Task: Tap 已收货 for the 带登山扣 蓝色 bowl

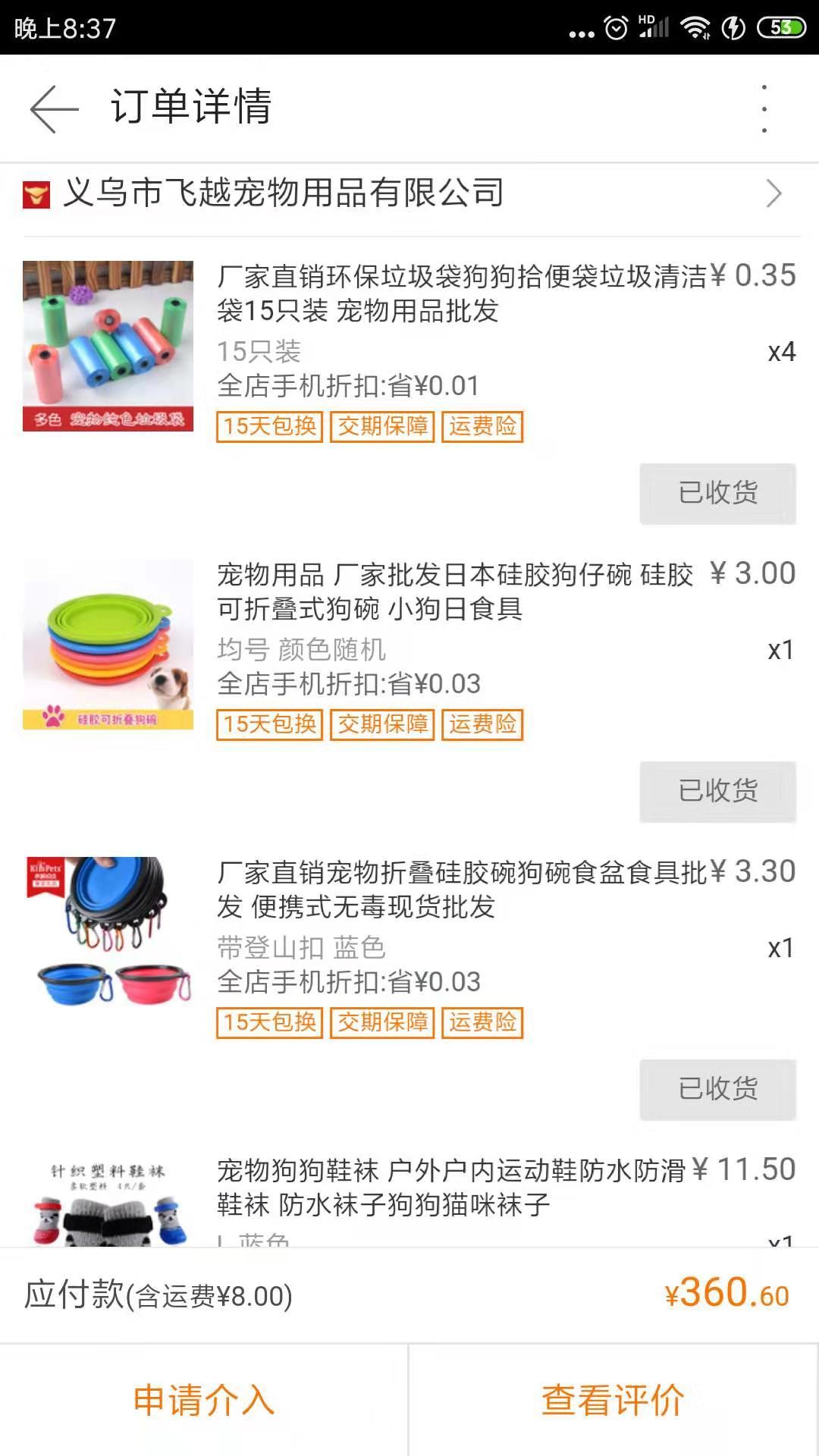Action: click(717, 1089)
